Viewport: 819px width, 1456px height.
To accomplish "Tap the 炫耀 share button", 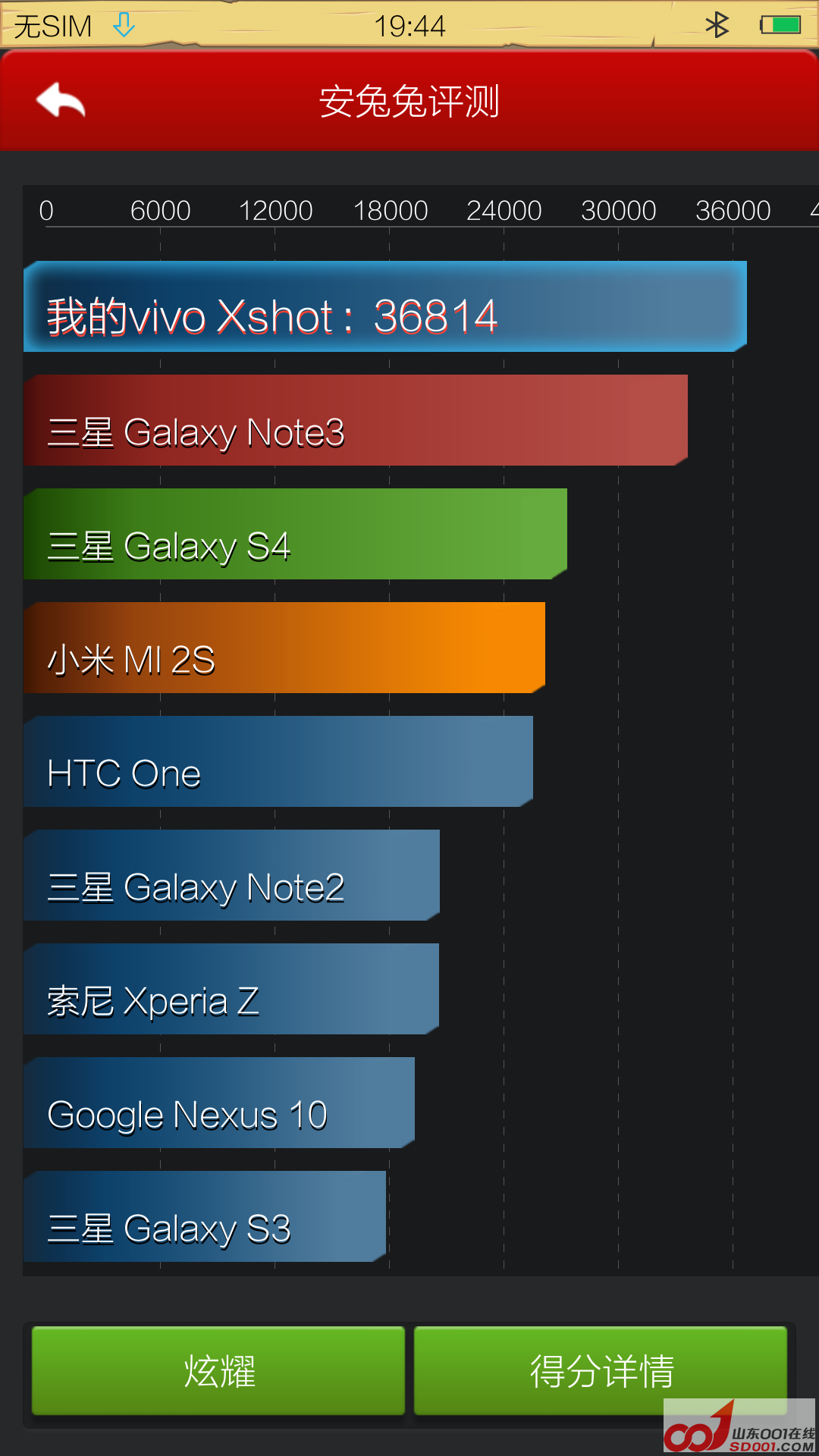I will (x=218, y=1370).
